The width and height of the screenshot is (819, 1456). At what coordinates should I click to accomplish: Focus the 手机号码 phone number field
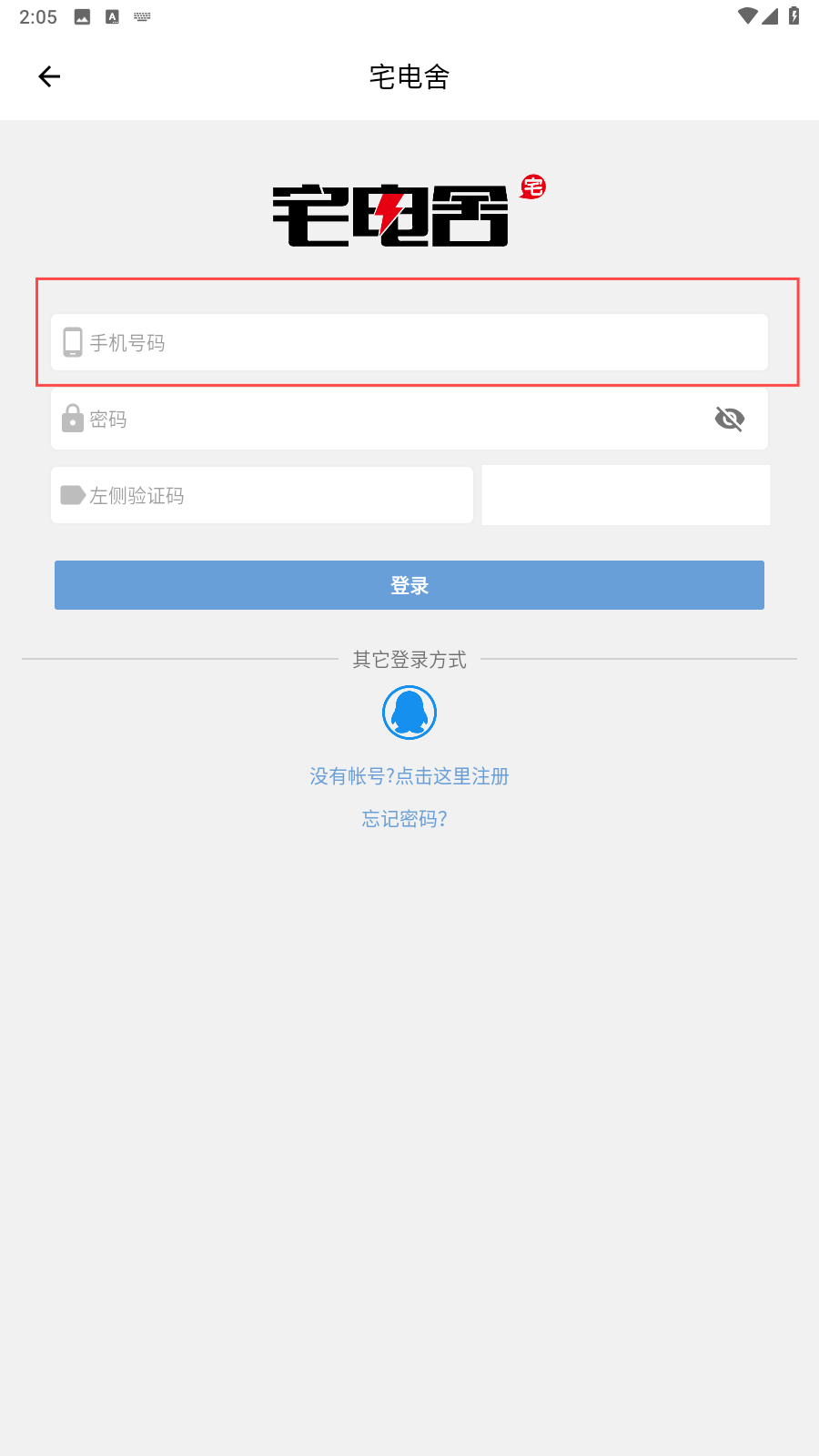point(409,342)
